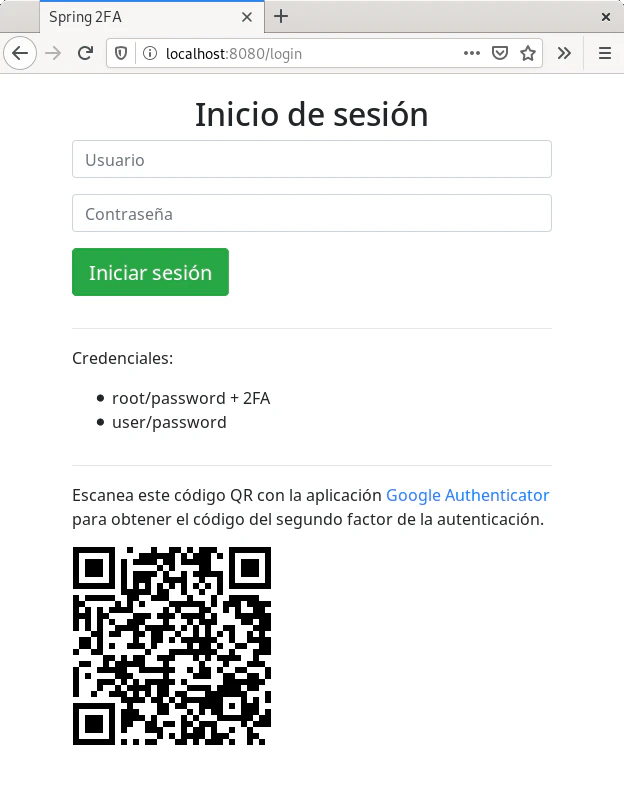Go back to the previous page
Screen dimensions: 624x785
(x=20, y=54)
